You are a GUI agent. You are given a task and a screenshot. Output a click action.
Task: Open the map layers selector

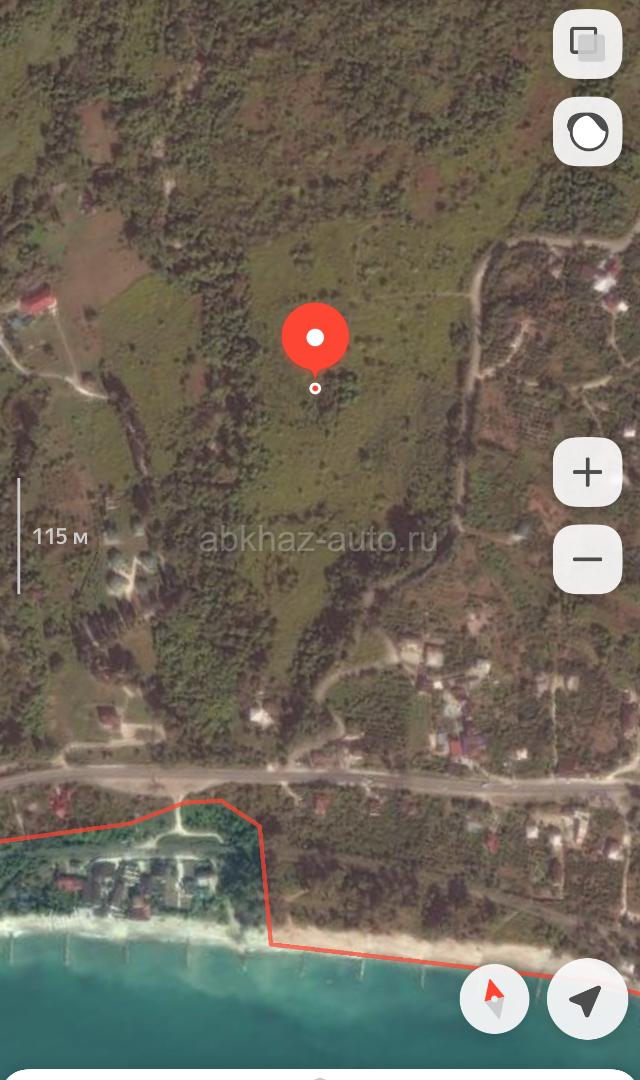pos(587,44)
